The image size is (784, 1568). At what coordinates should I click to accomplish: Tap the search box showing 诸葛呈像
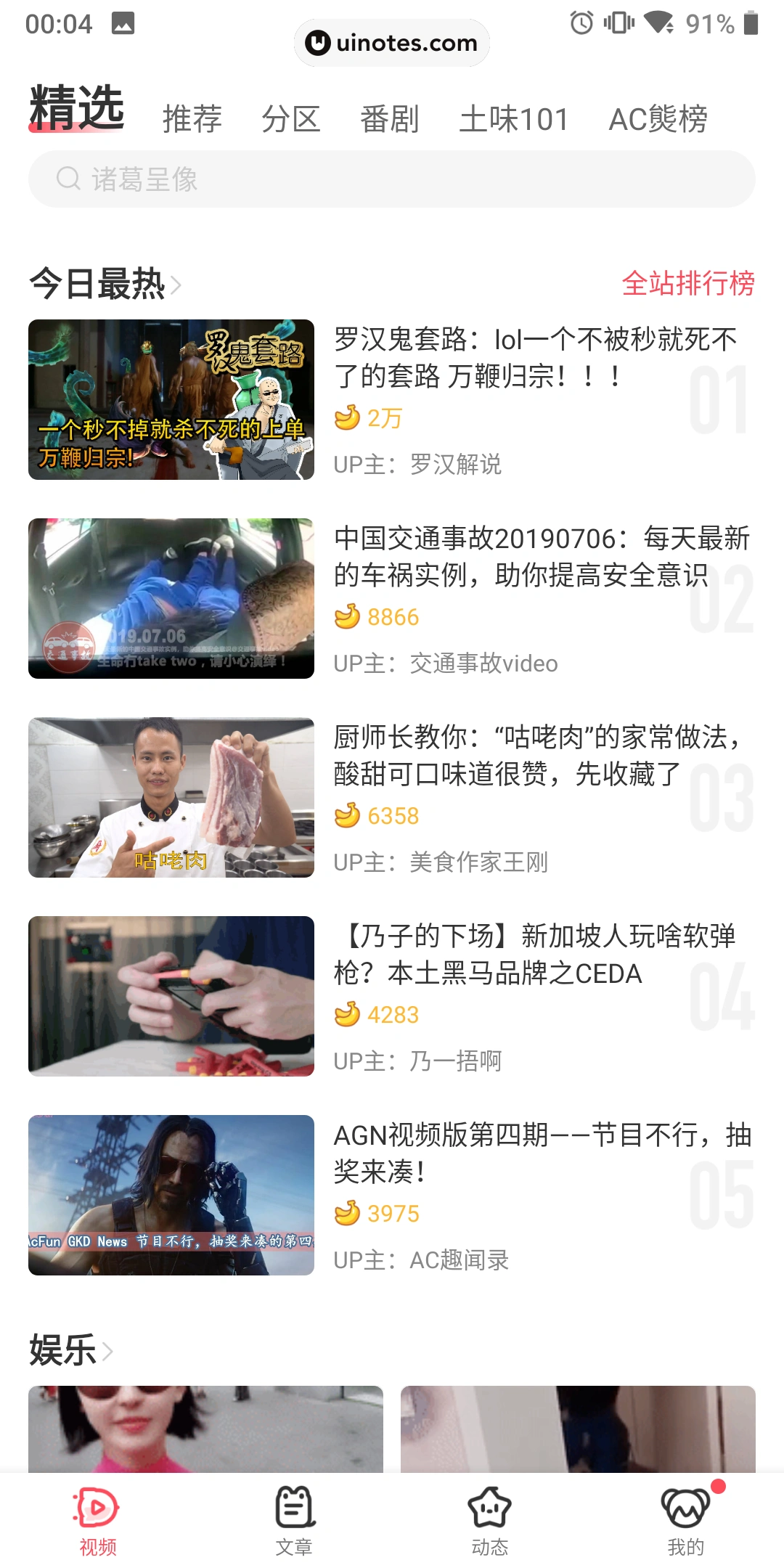point(392,179)
